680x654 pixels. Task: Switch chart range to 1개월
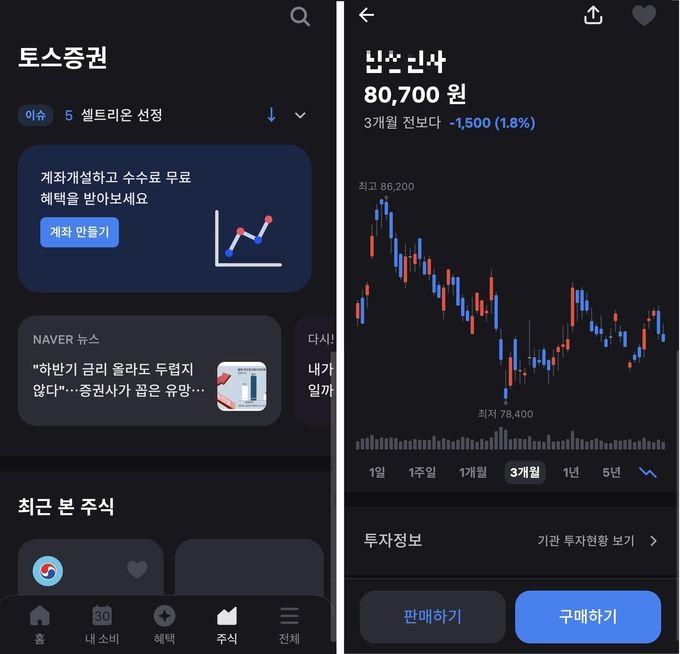473,472
